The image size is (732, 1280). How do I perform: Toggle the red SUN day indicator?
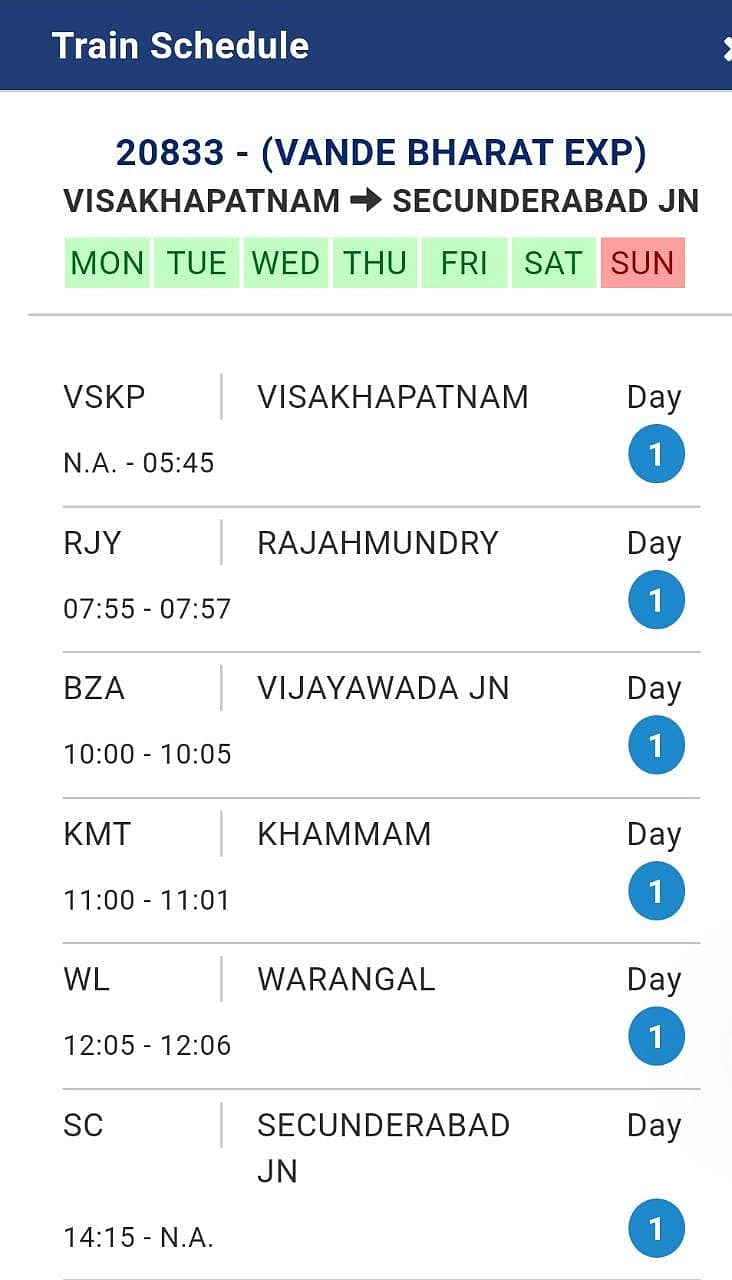(641, 263)
